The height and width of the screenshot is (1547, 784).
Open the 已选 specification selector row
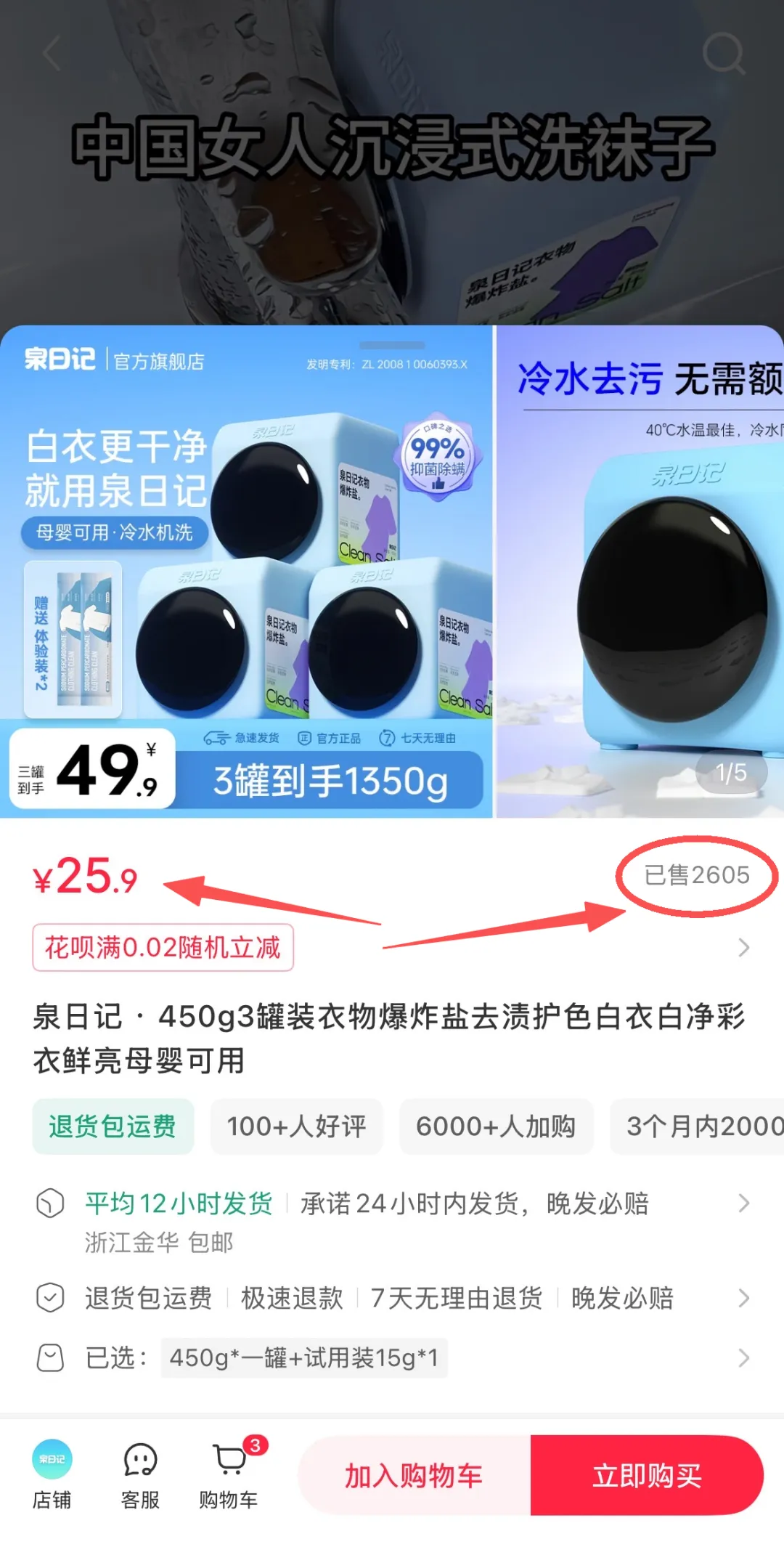392,1357
